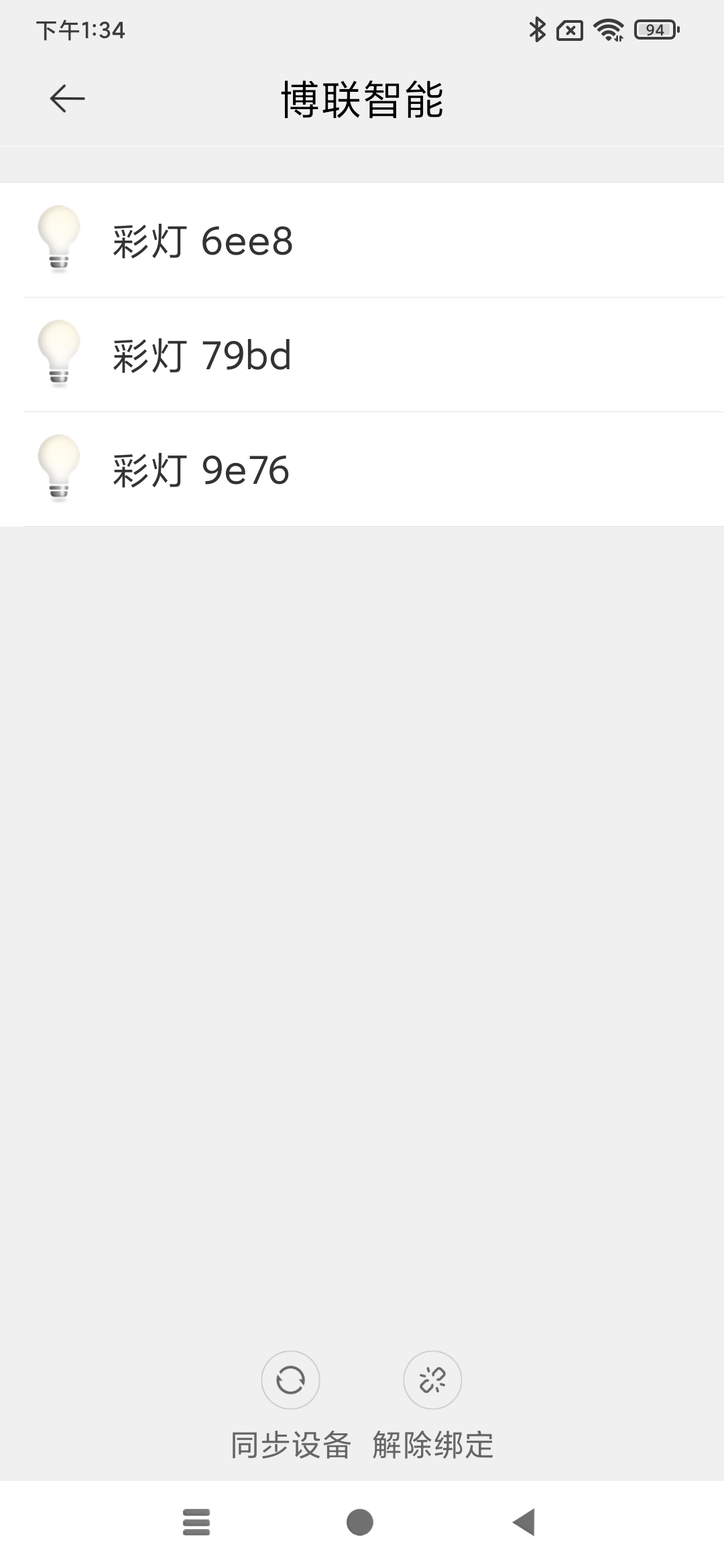This screenshot has height=1568, width=724.
Task: Tap the 同步设备 label
Action: tap(290, 1444)
